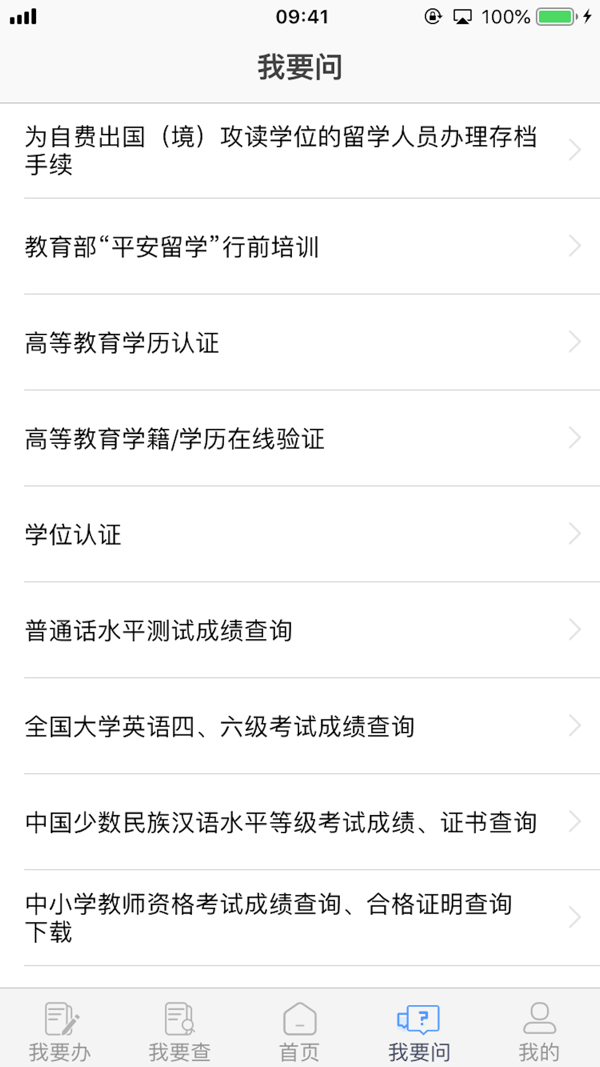Image resolution: width=600 pixels, height=1067 pixels.
Task: Open 高等教育学籍/学历在线验证
Action: click(300, 439)
